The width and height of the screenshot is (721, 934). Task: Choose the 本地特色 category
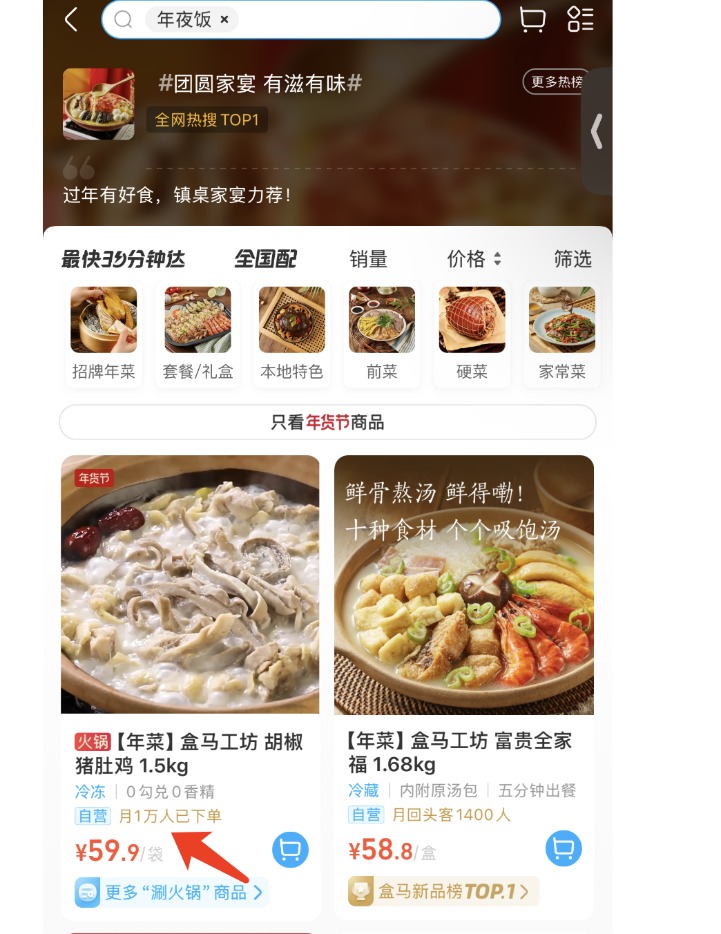click(291, 335)
